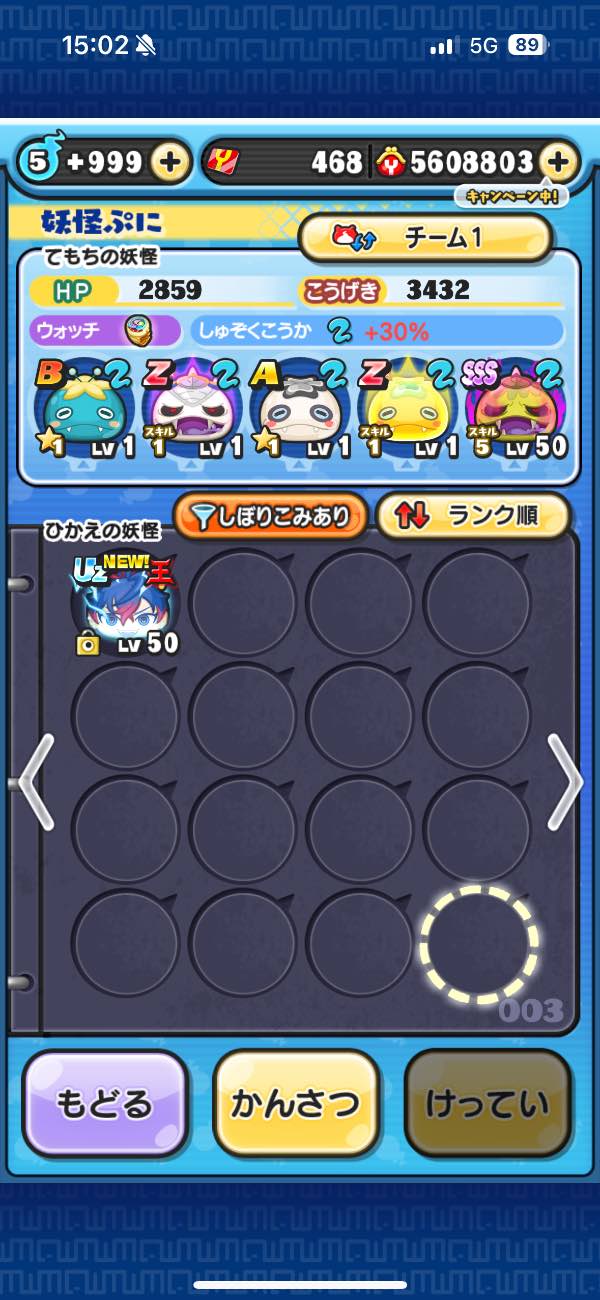Viewport: 600px width, 1300px height.
Task: Add more Y-money with the plus button
Action: (x=560, y=162)
